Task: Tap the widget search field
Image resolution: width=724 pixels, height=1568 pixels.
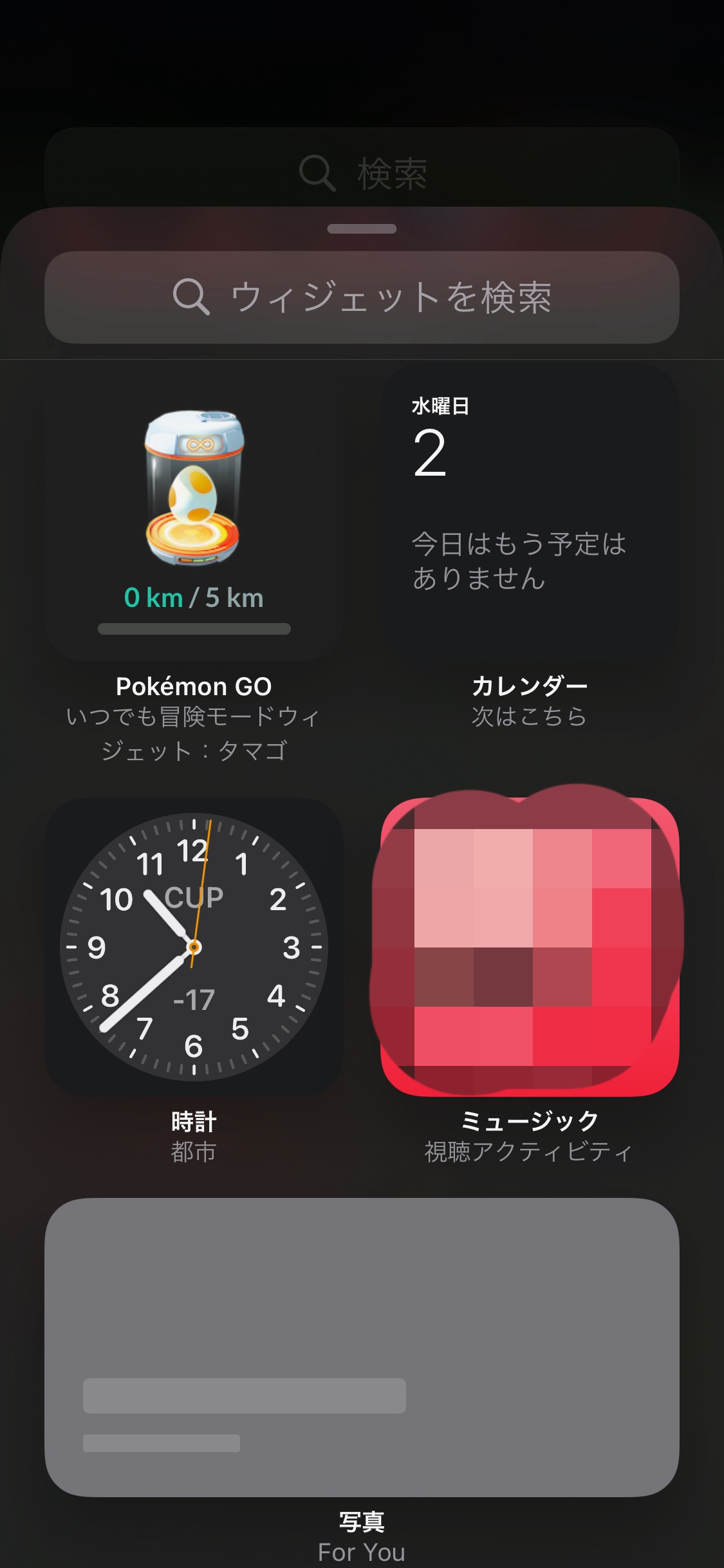Action: pyautogui.click(x=362, y=297)
